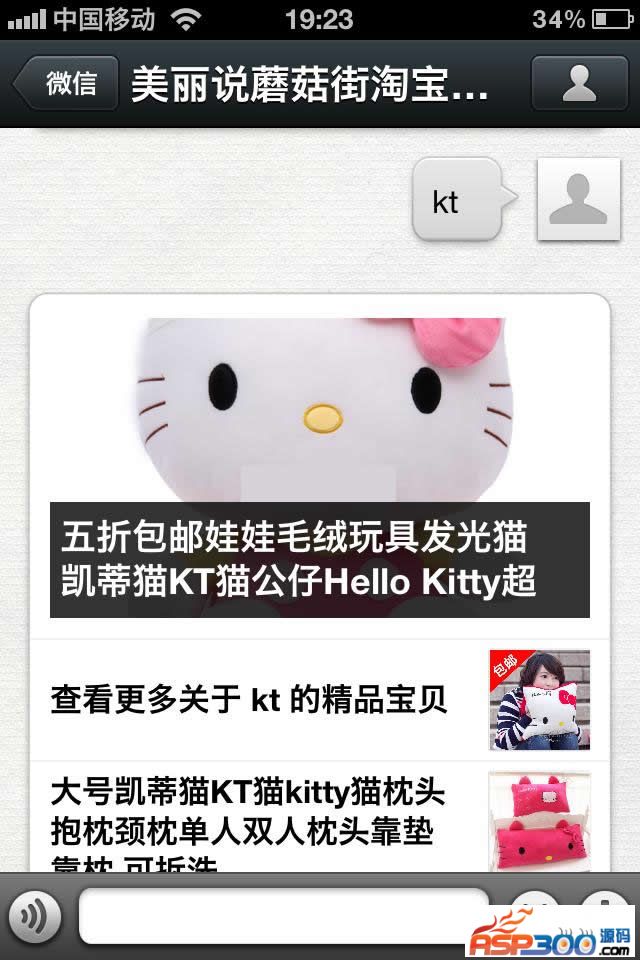This screenshot has height=960, width=640.
Task: Switch to voice input mode
Action: click(x=35, y=916)
